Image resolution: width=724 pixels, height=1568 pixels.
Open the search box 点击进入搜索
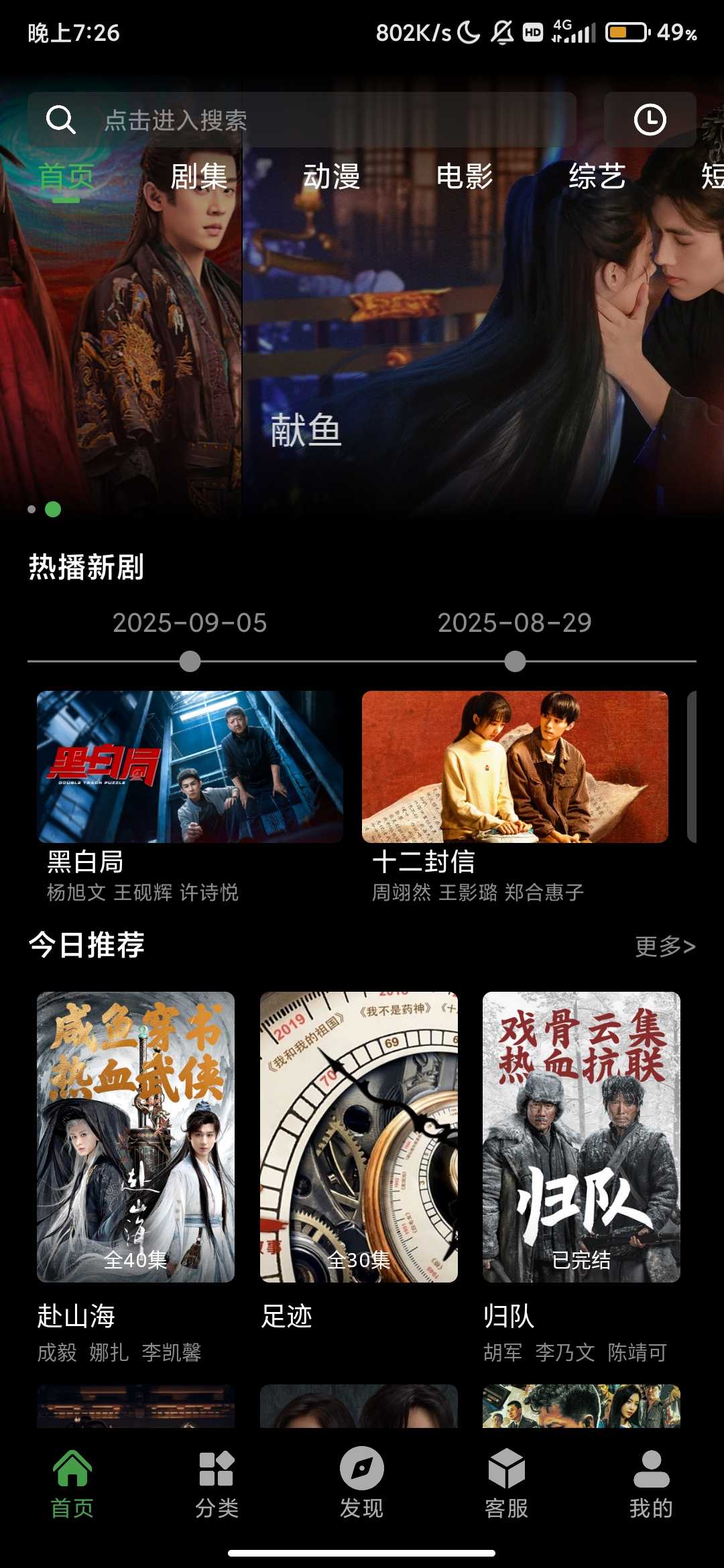(x=302, y=120)
